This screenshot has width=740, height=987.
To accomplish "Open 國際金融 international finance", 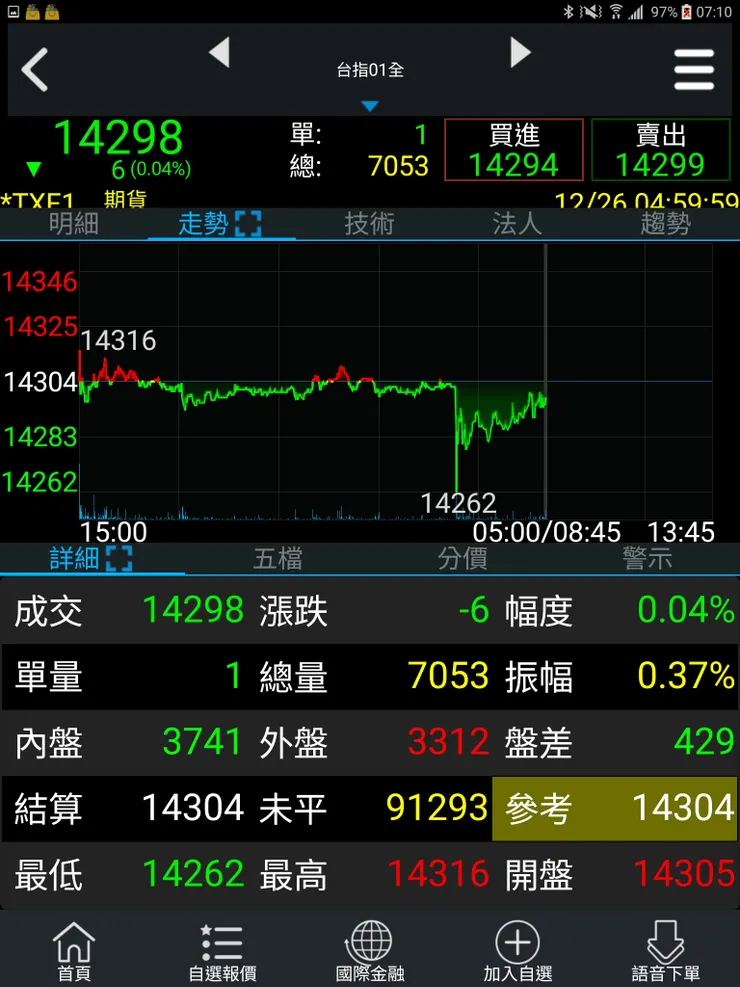I will pyautogui.click(x=370, y=951).
